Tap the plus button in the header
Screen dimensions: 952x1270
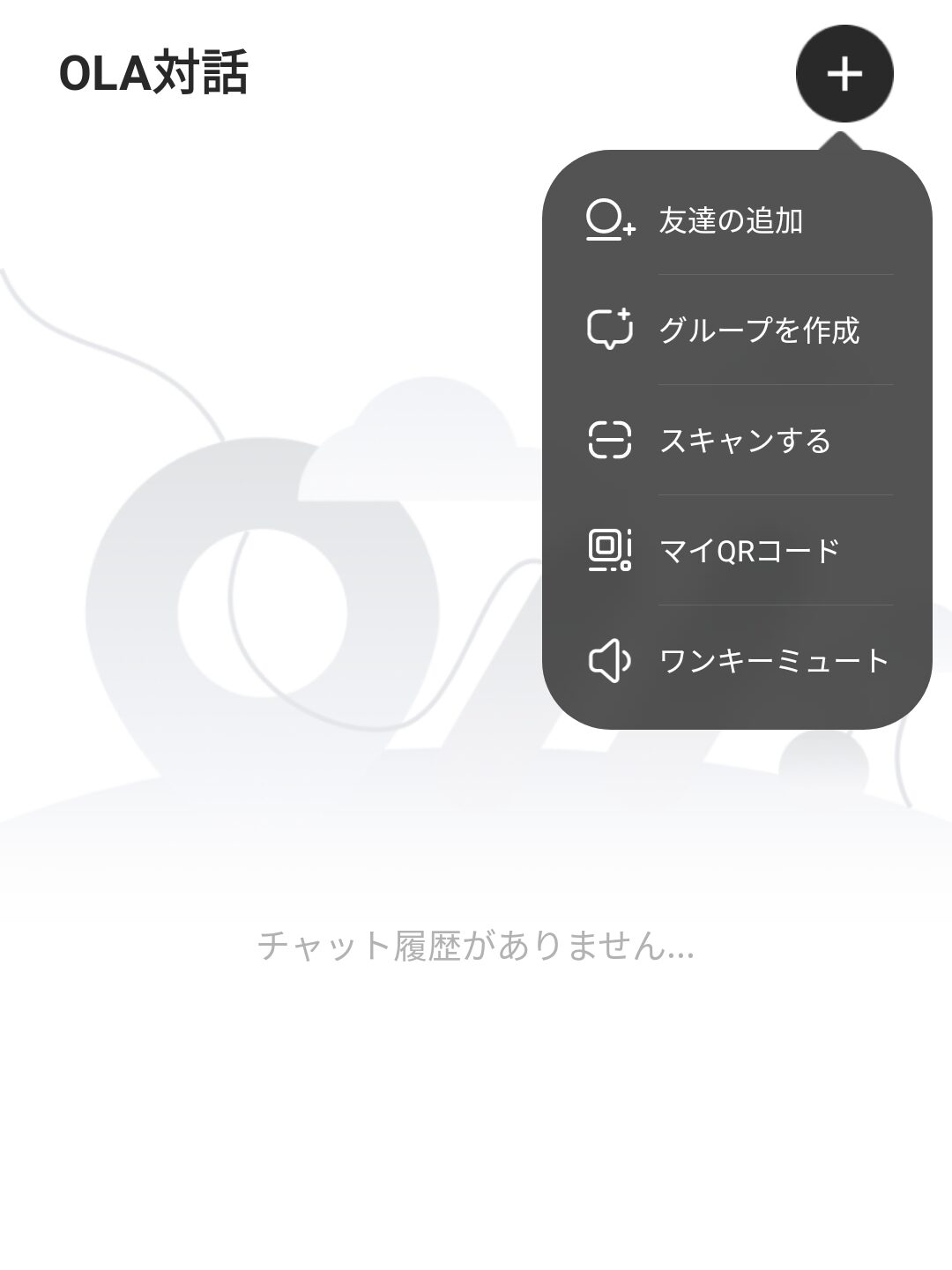click(844, 73)
